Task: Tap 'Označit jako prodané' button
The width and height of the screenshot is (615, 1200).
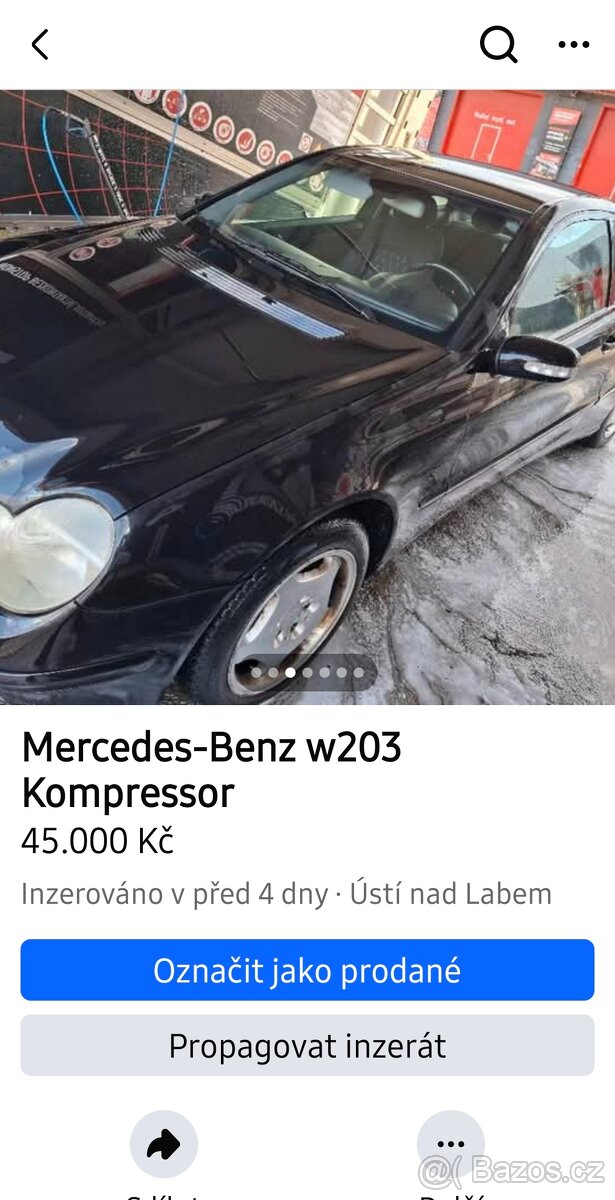Action: click(x=307, y=970)
